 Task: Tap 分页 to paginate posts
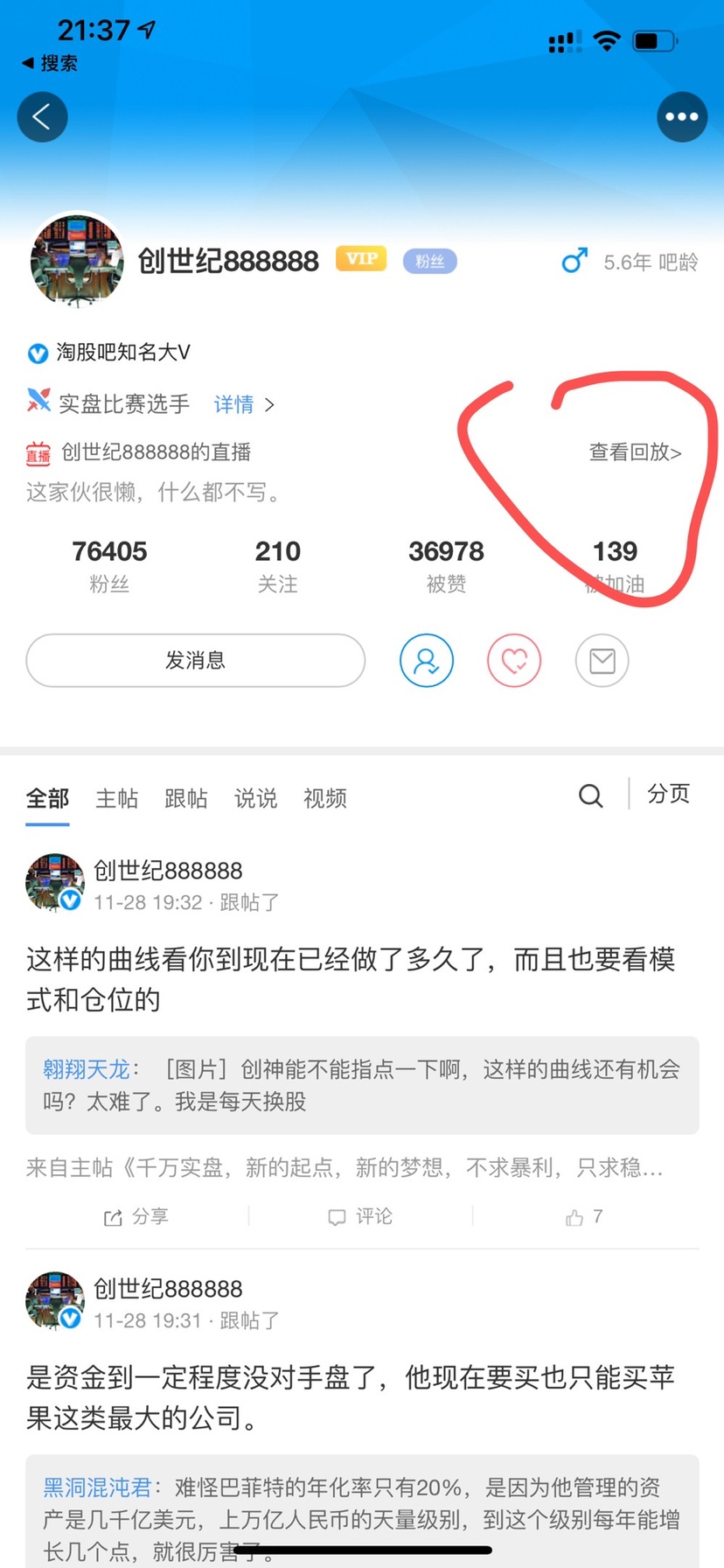668,794
